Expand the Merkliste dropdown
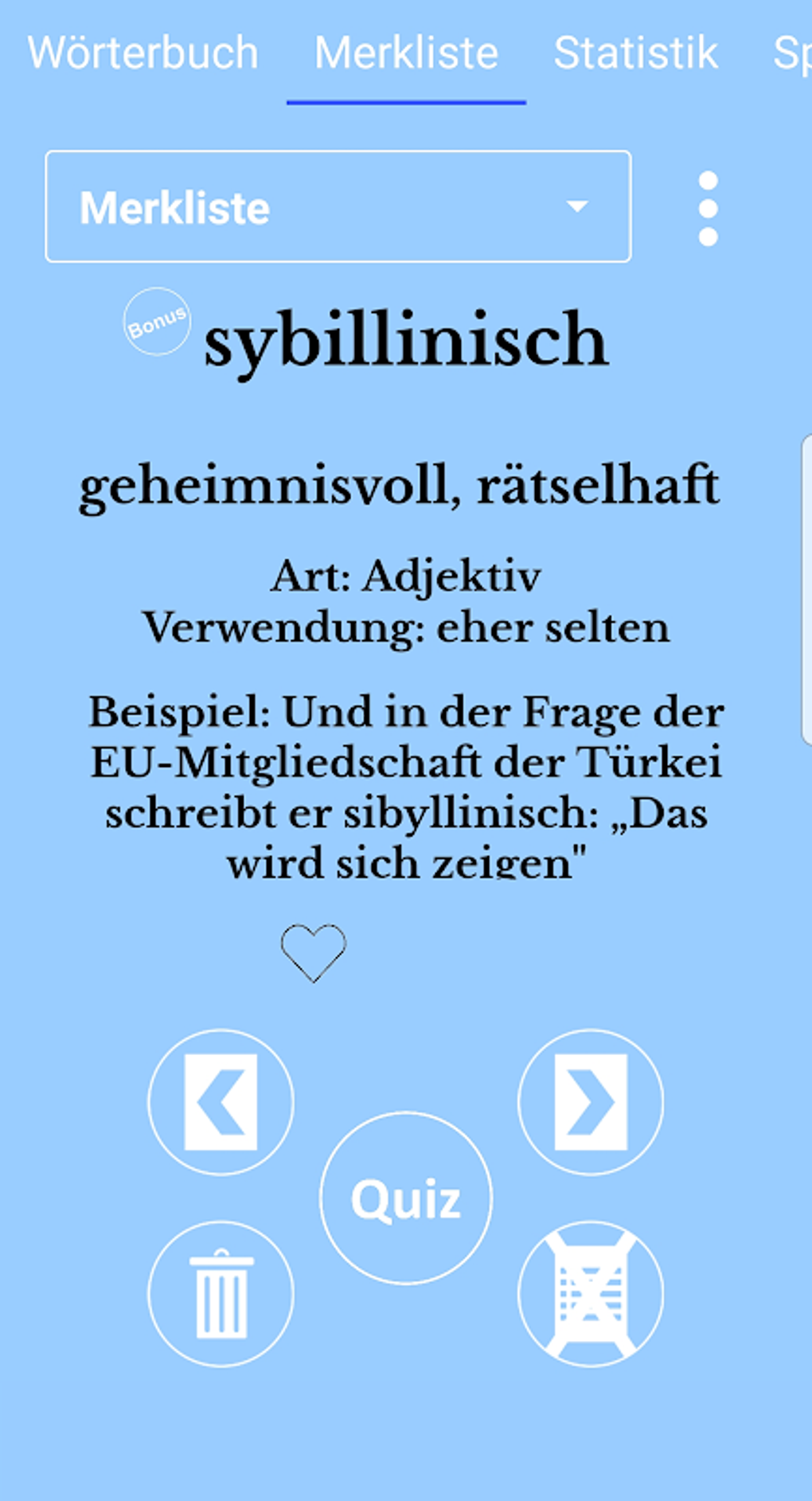Viewport: 812px width, 1501px height. click(x=338, y=206)
